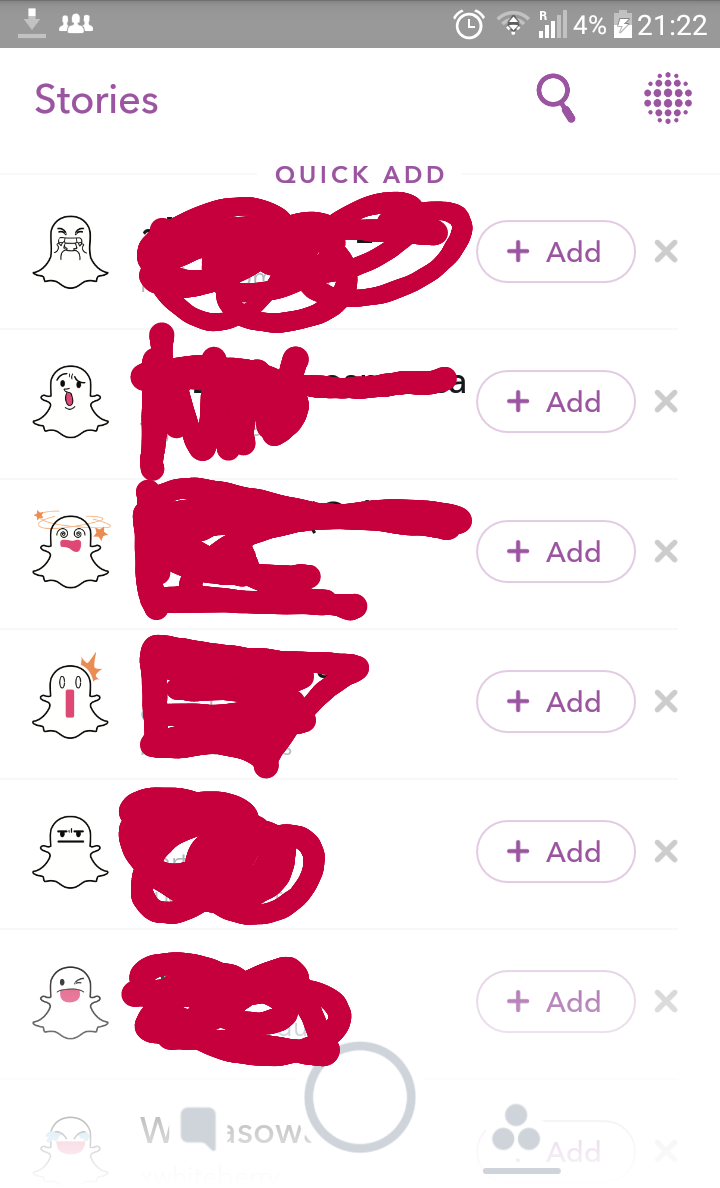This screenshot has width=720, height=1188.
Task: Add the friend with the crying ghost avatar
Action: [555, 252]
